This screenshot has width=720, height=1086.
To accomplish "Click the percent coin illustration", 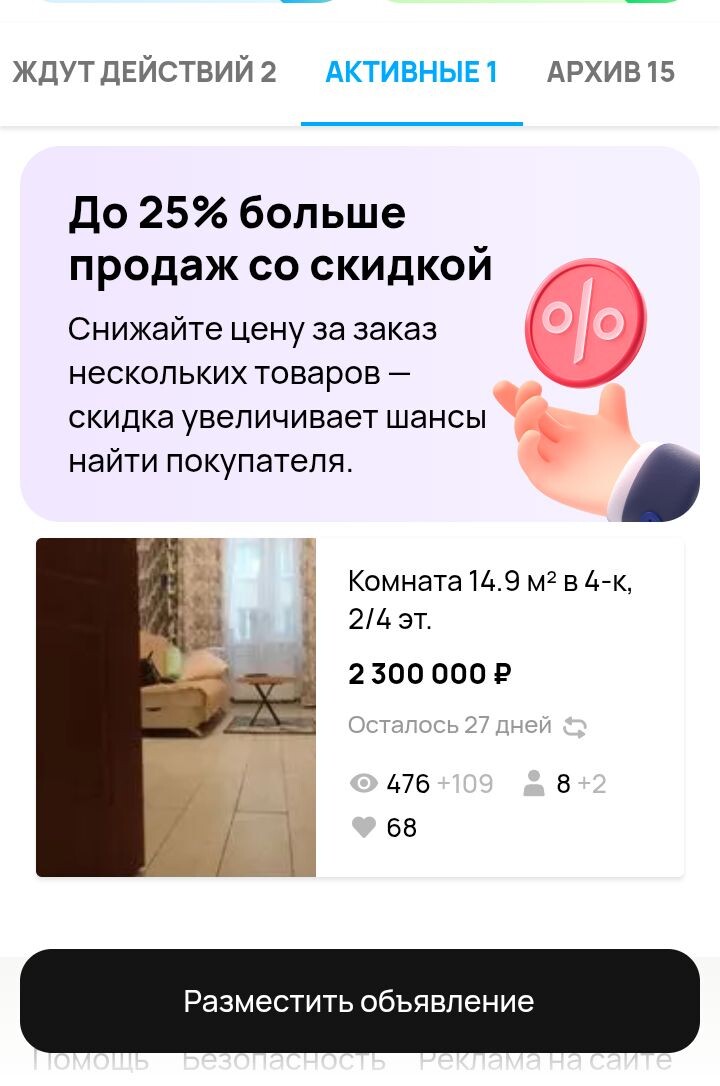I will pyautogui.click(x=585, y=320).
